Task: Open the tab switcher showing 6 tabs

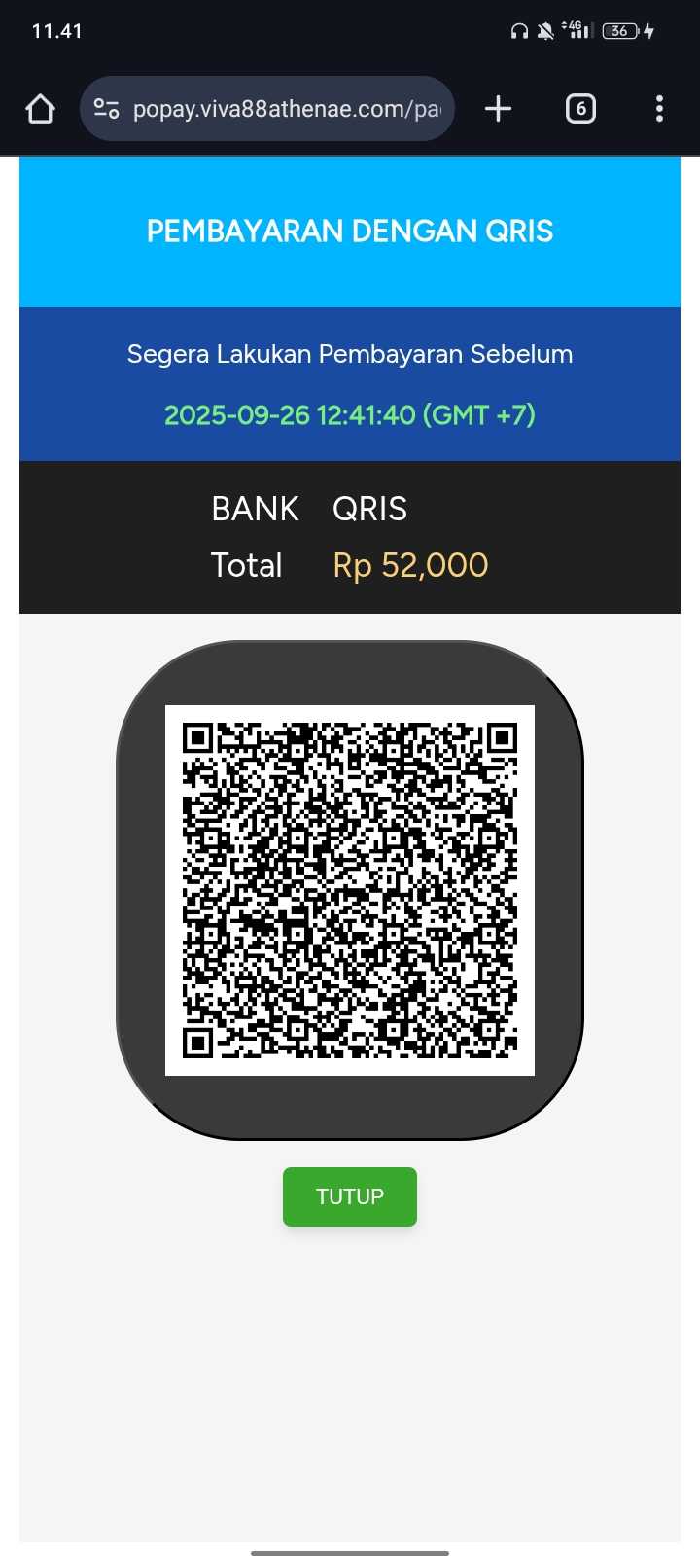Action: click(580, 109)
